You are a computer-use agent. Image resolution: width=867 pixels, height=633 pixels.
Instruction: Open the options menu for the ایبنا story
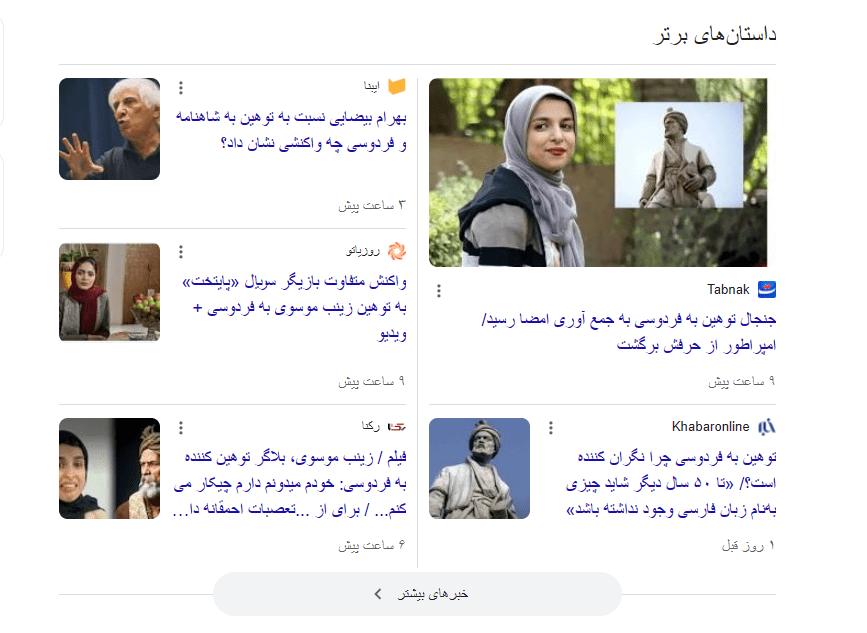[180, 87]
